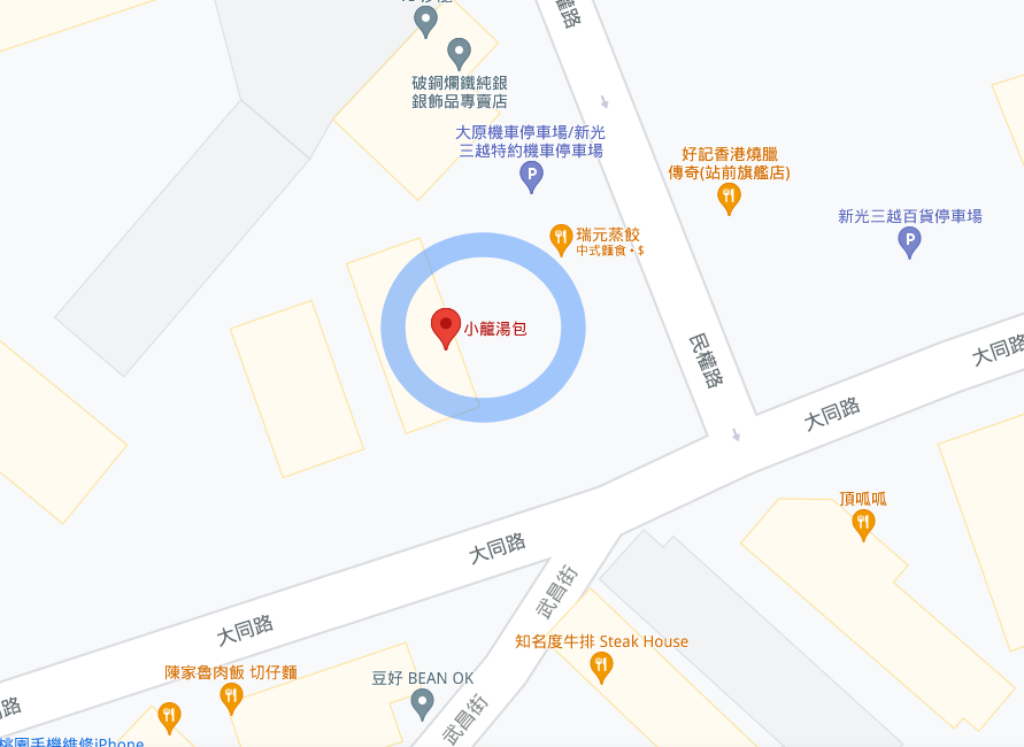Open 破銅爛鐵純銀銀飾品專賣店 shop marker

[x=459, y=52]
